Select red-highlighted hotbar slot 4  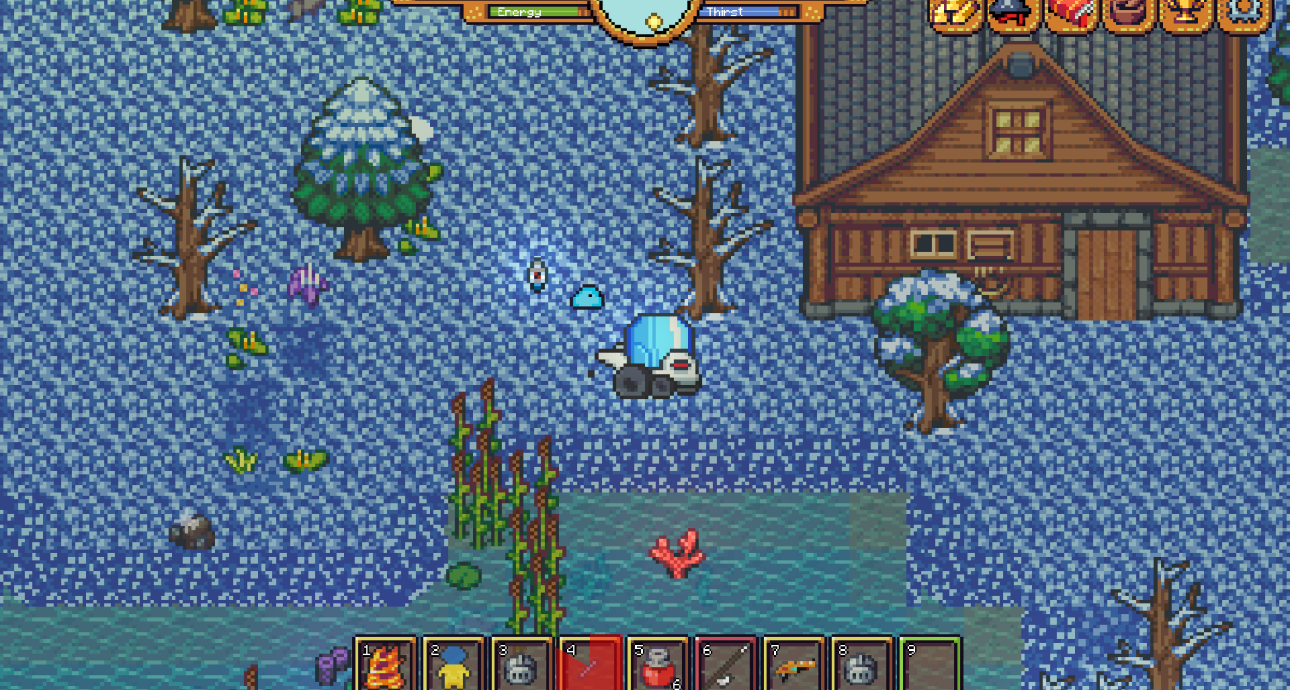[590, 665]
